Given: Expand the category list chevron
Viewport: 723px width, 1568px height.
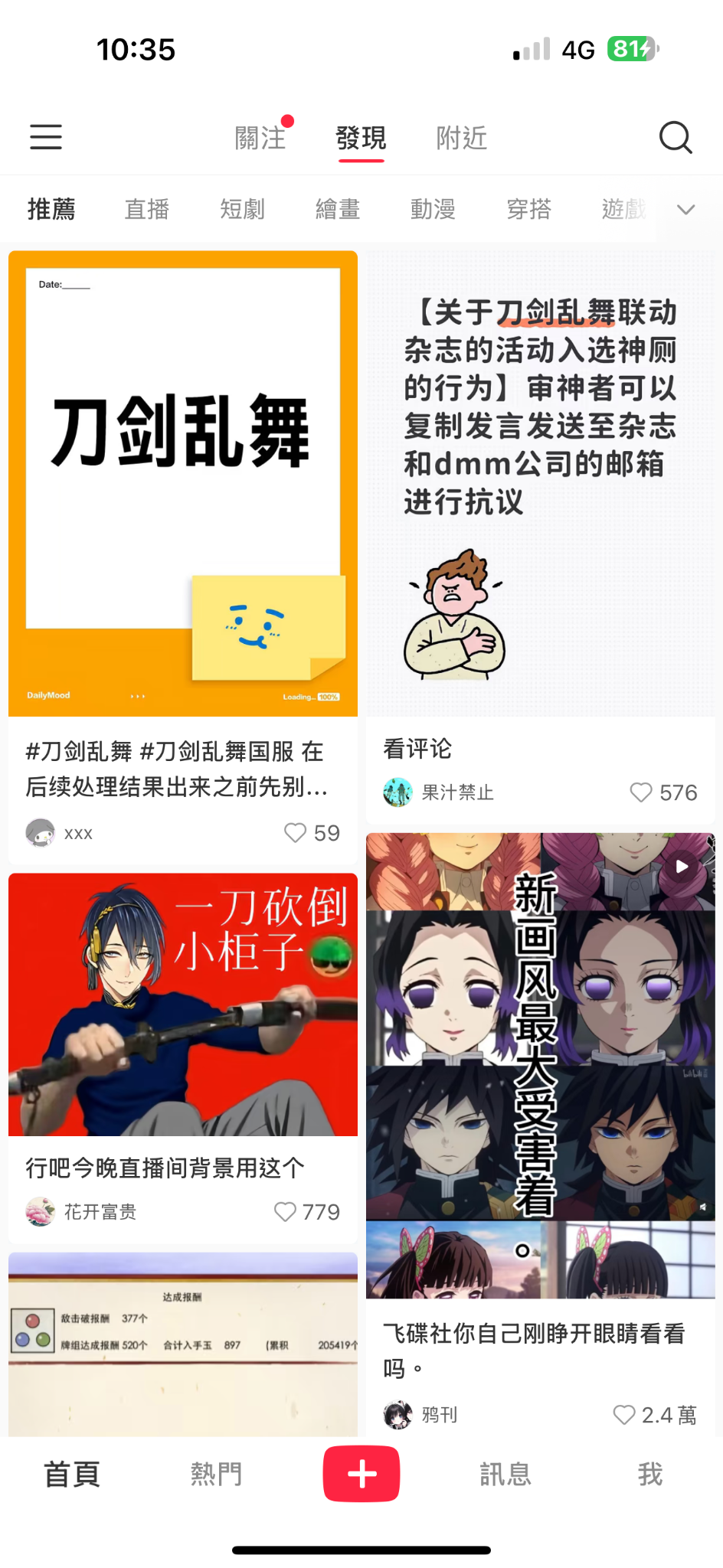Looking at the screenshot, I should [x=685, y=209].
